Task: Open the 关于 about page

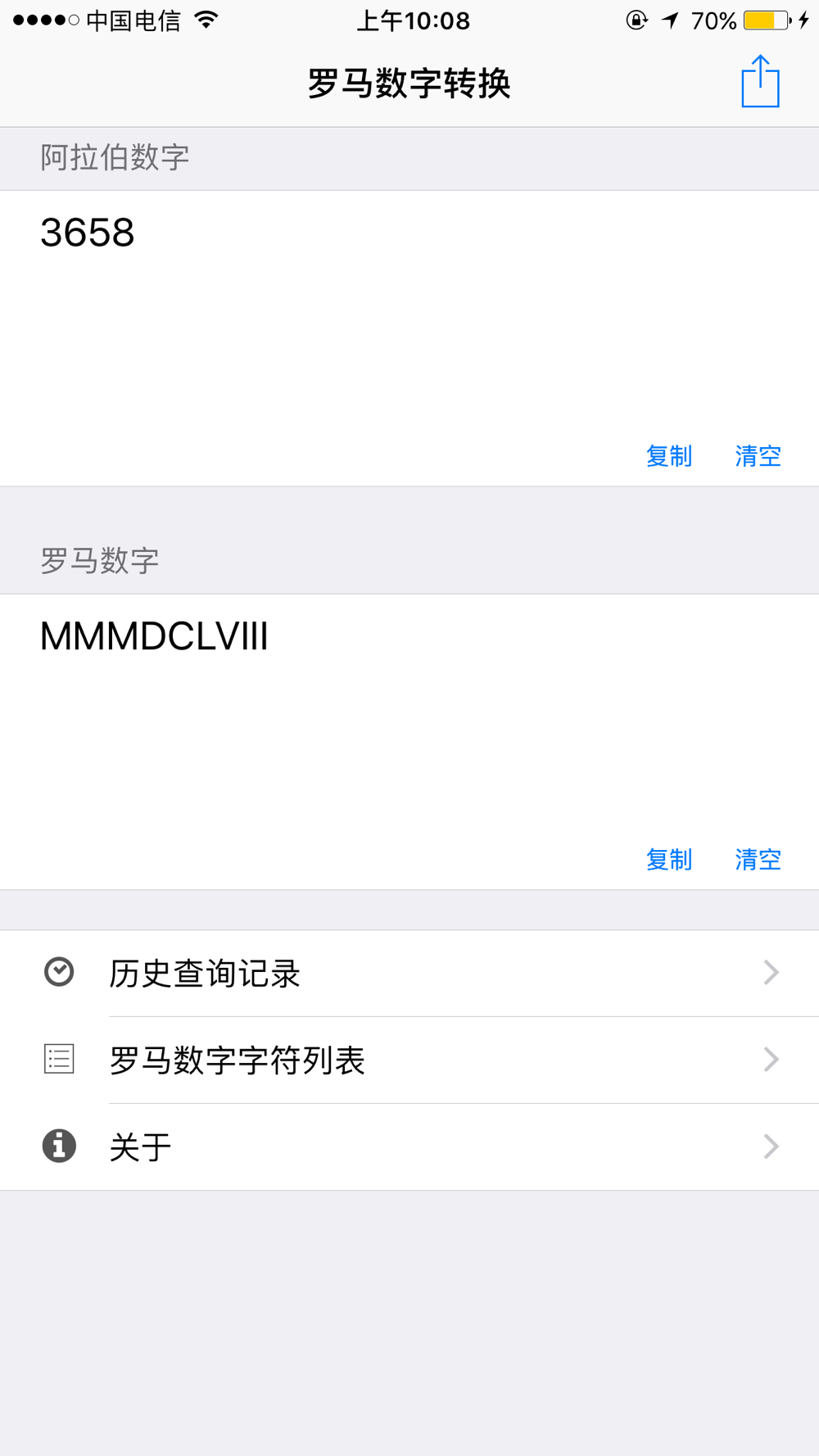Action: pyautogui.click(x=409, y=1146)
